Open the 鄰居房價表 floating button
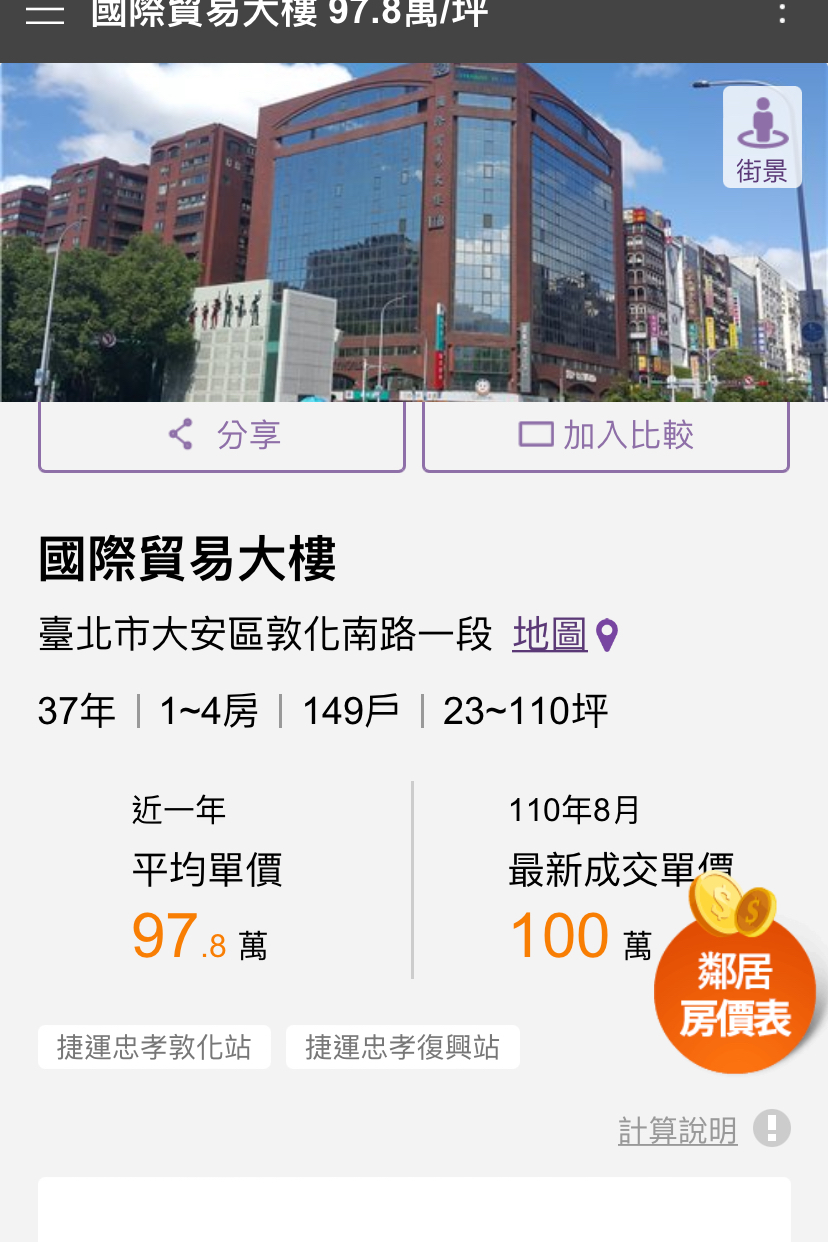The image size is (828, 1242). (x=736, y=990)
